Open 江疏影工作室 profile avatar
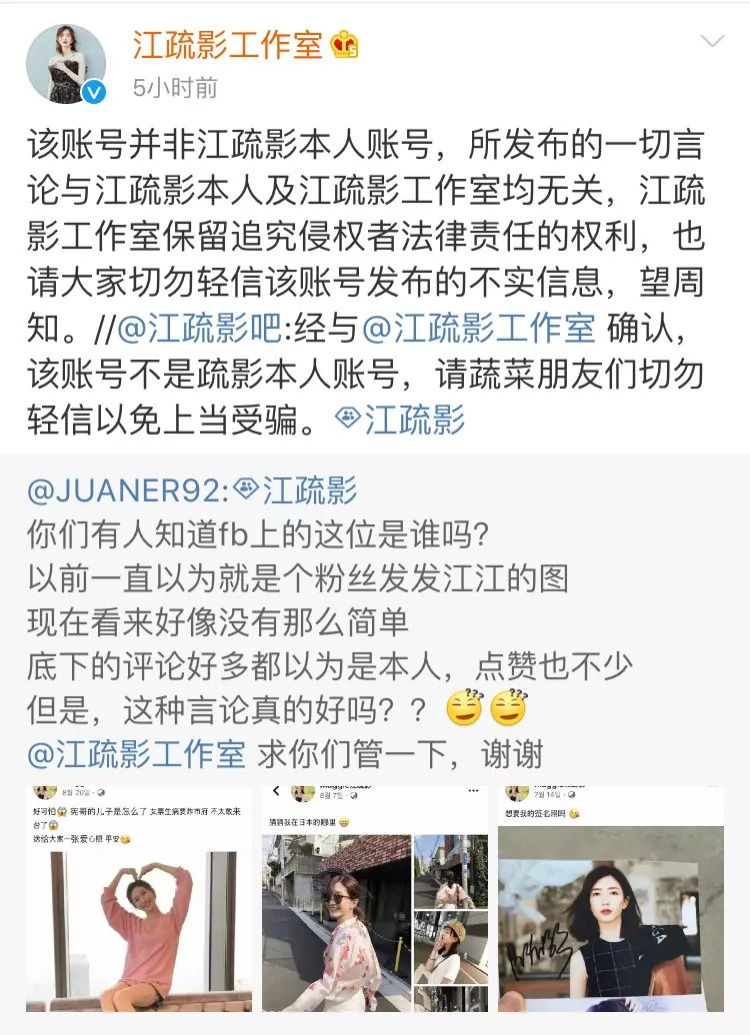Image resolution: width=750 pixels, height=1035 pixels. tap(65, 63)
